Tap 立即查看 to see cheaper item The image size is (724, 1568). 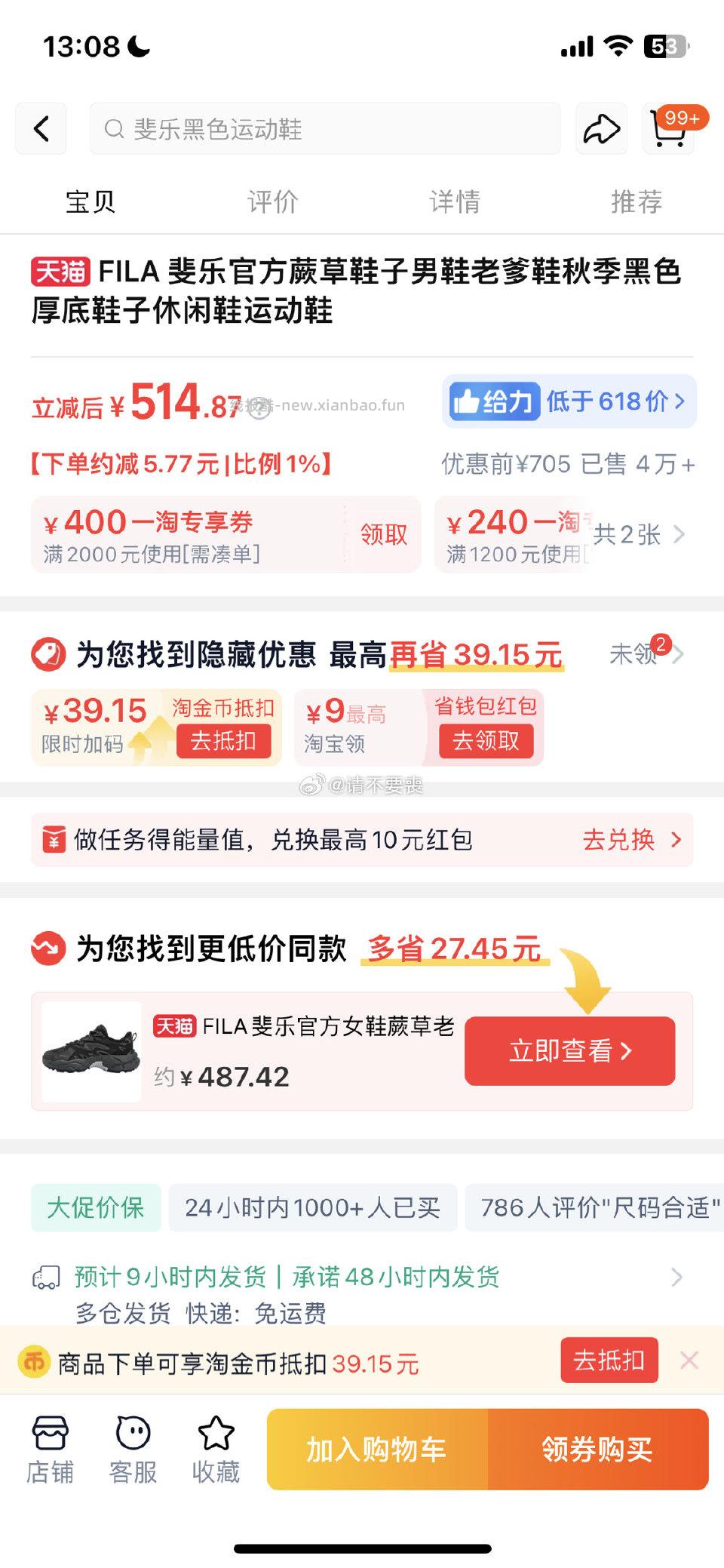[569, 1051]
